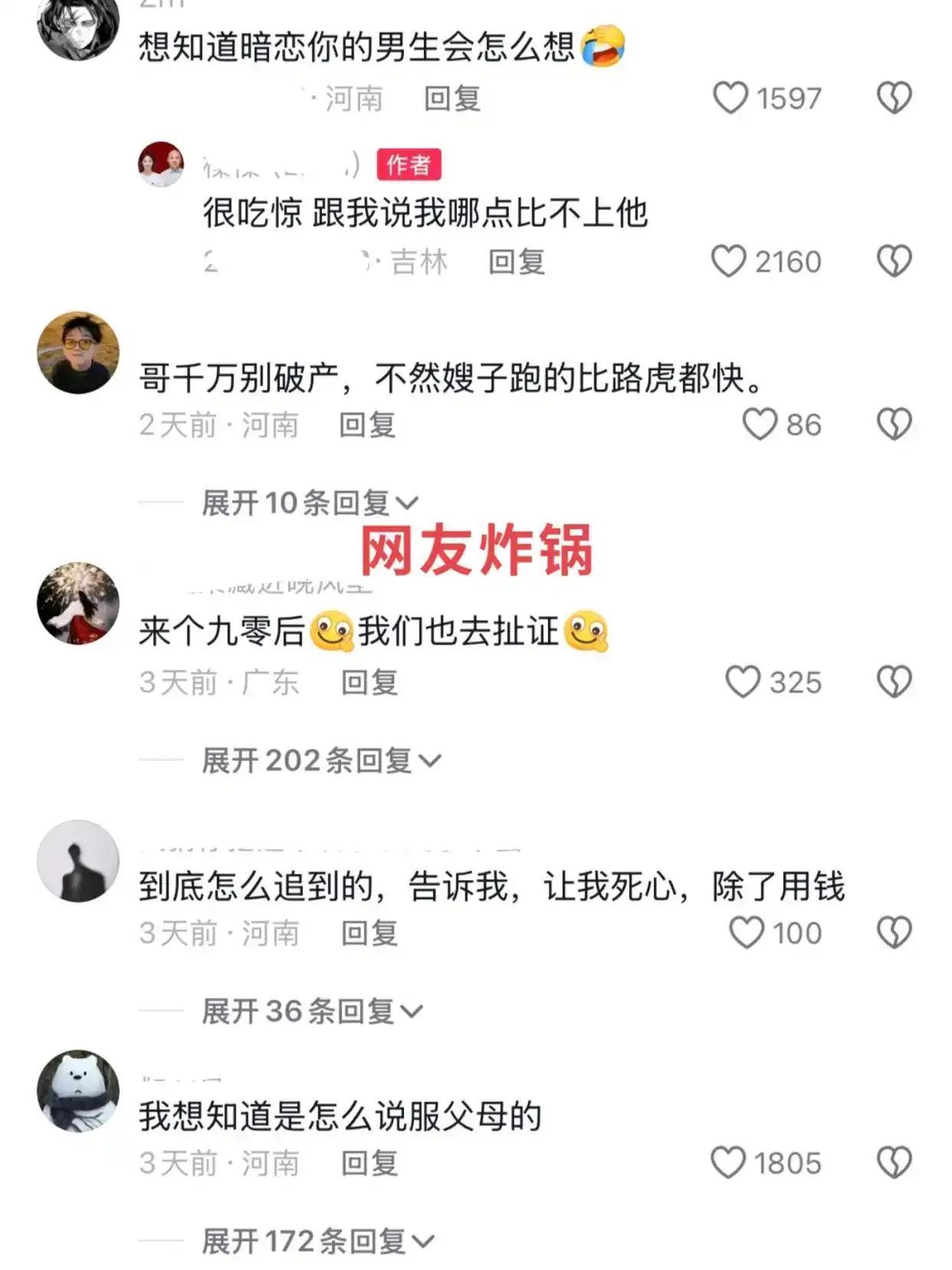Like the 哥千万别破产 comment
952x1270 pixels.
(x=760, y=424)
